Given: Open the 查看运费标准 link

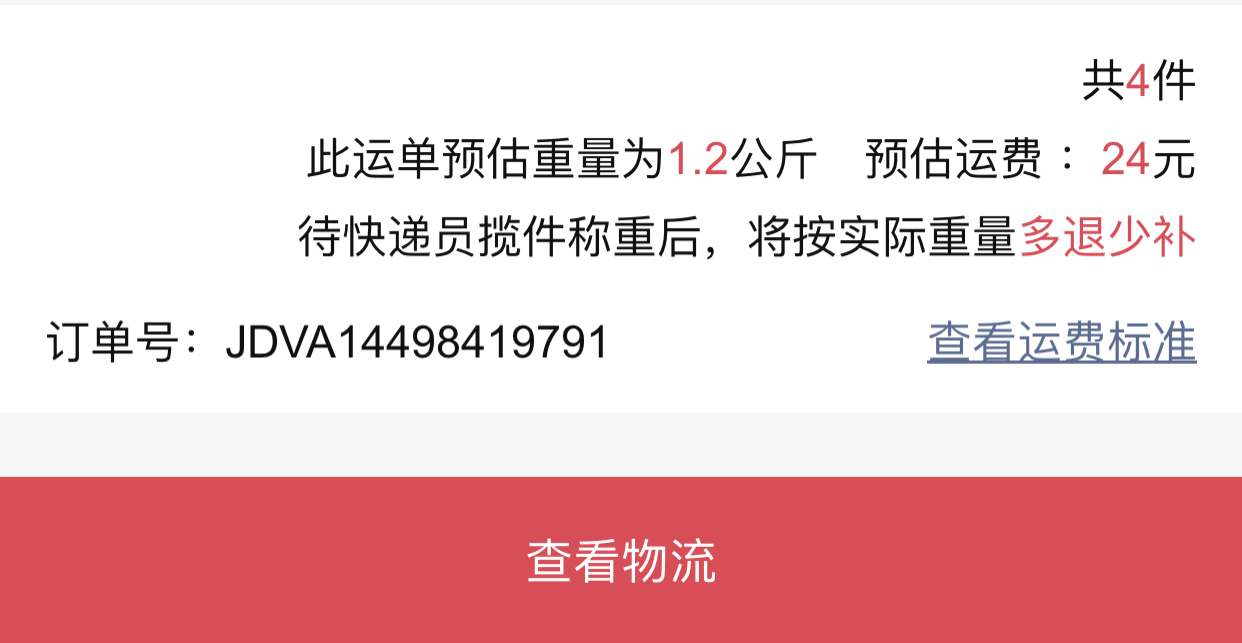Looking at the screenshot, I should click(x=1061, y=343).
